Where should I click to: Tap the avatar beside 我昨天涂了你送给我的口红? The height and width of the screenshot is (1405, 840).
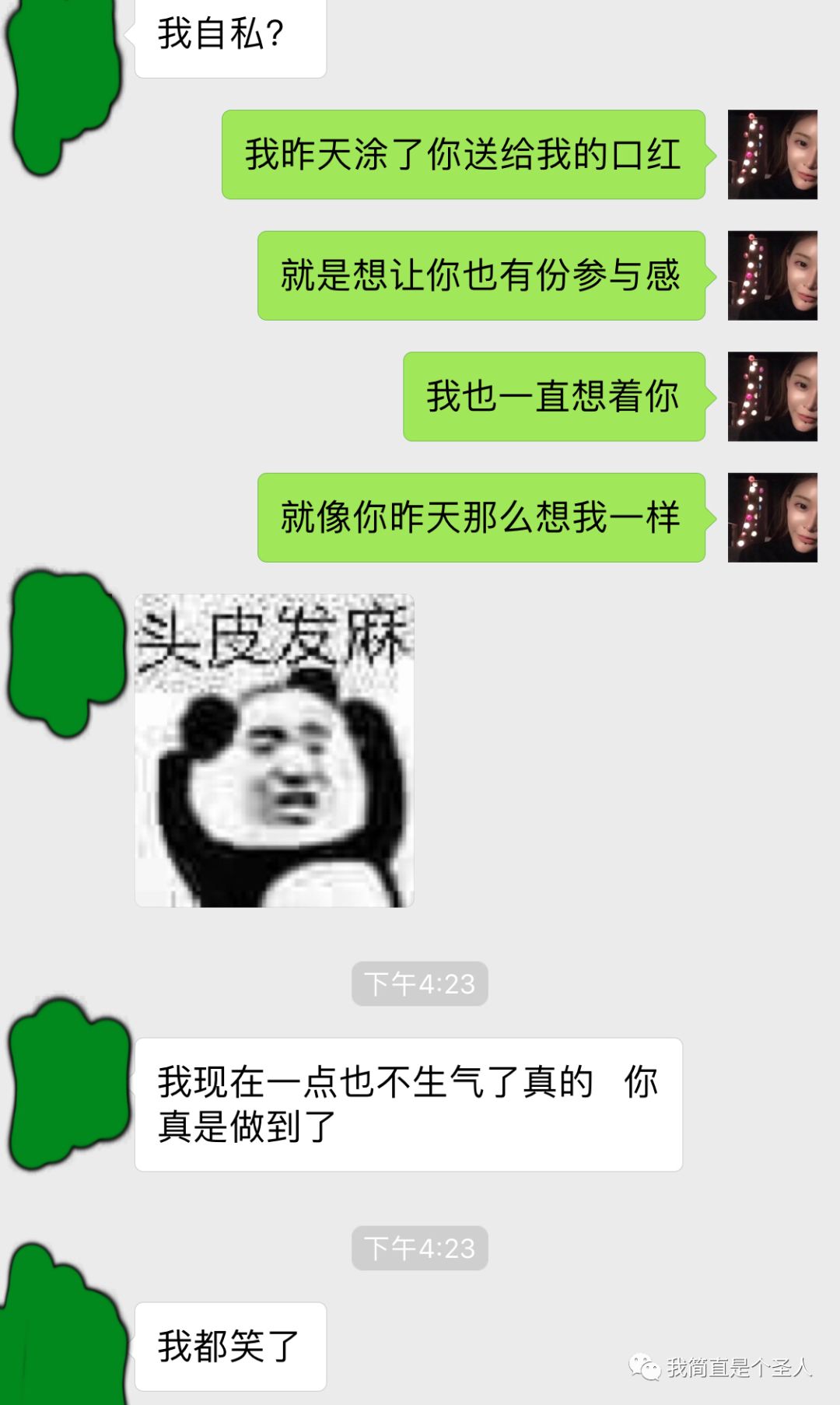pyautogui.click(x=772, y=155)
